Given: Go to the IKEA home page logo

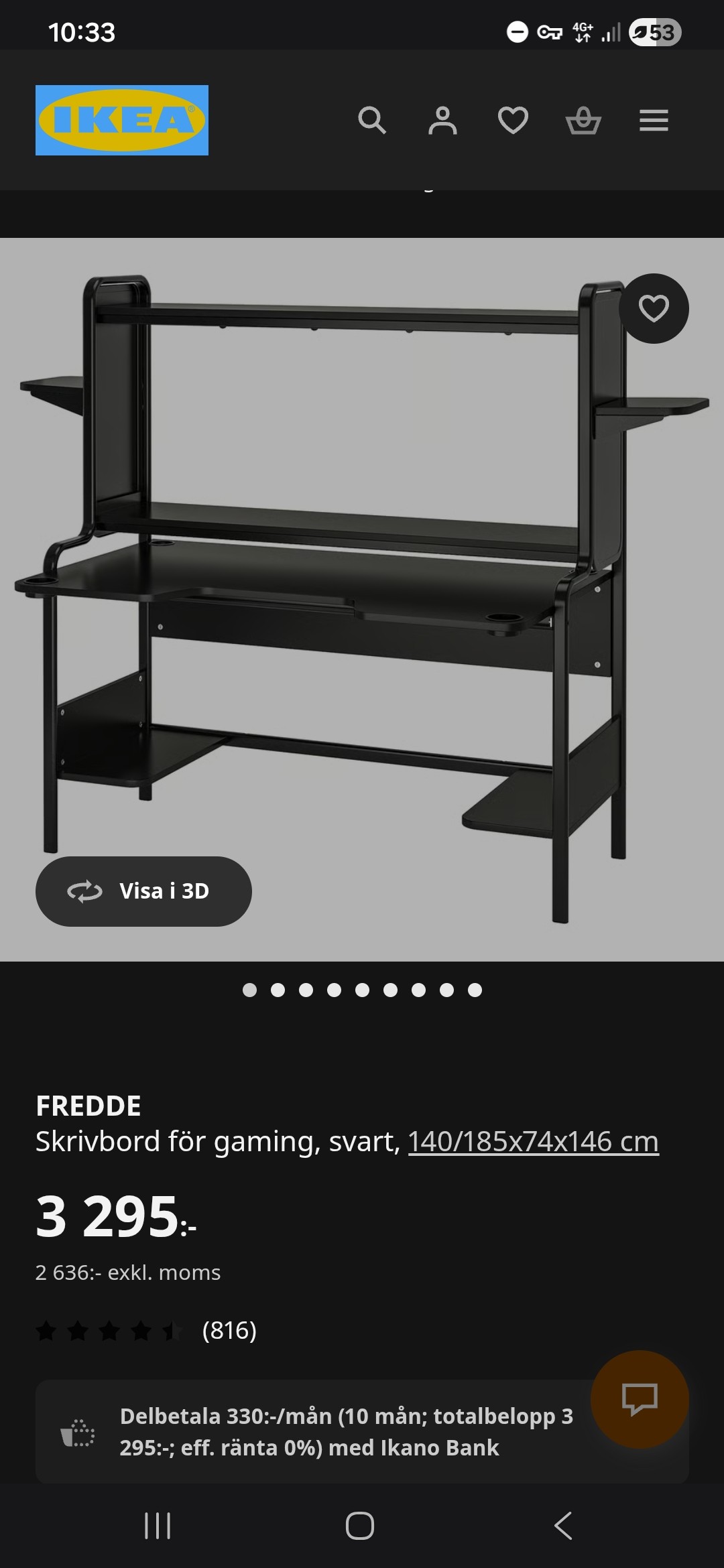Looking at the screenshot, I should click(122, 120).
